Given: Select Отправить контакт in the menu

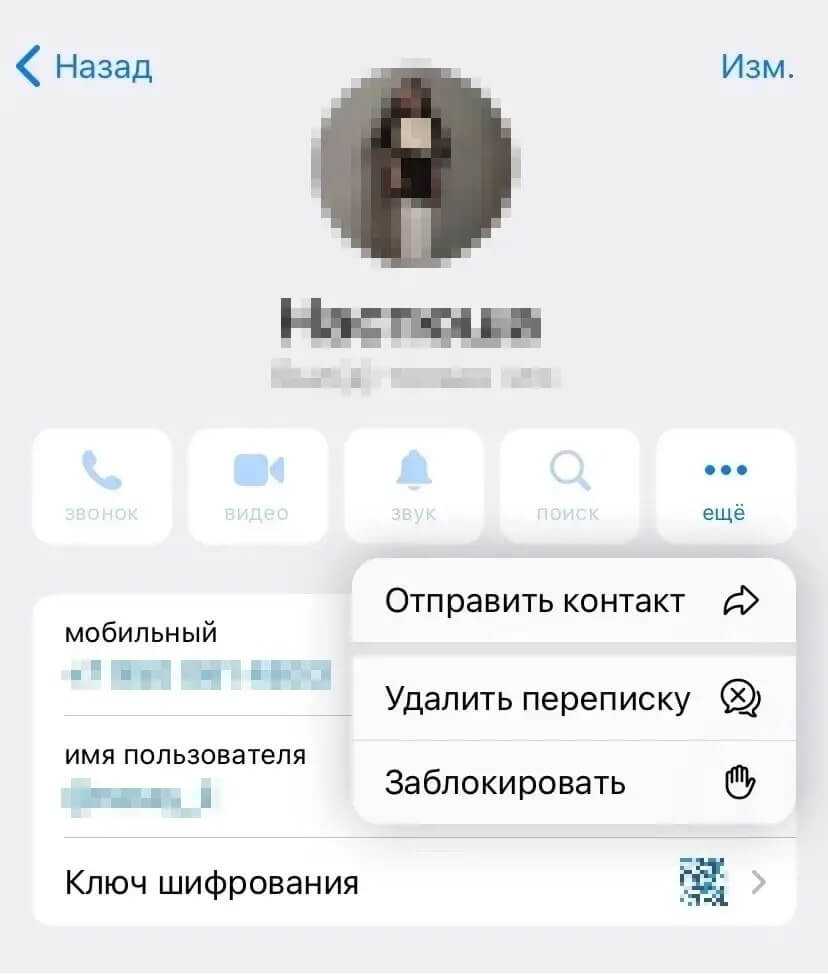Looking at the screenshot, I should [572, 601].
